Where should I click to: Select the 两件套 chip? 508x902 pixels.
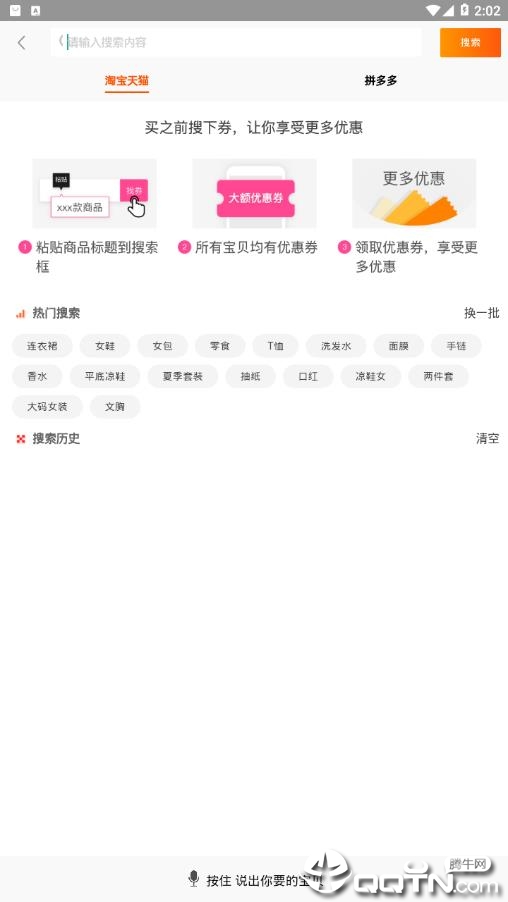[x=438, y=376]
